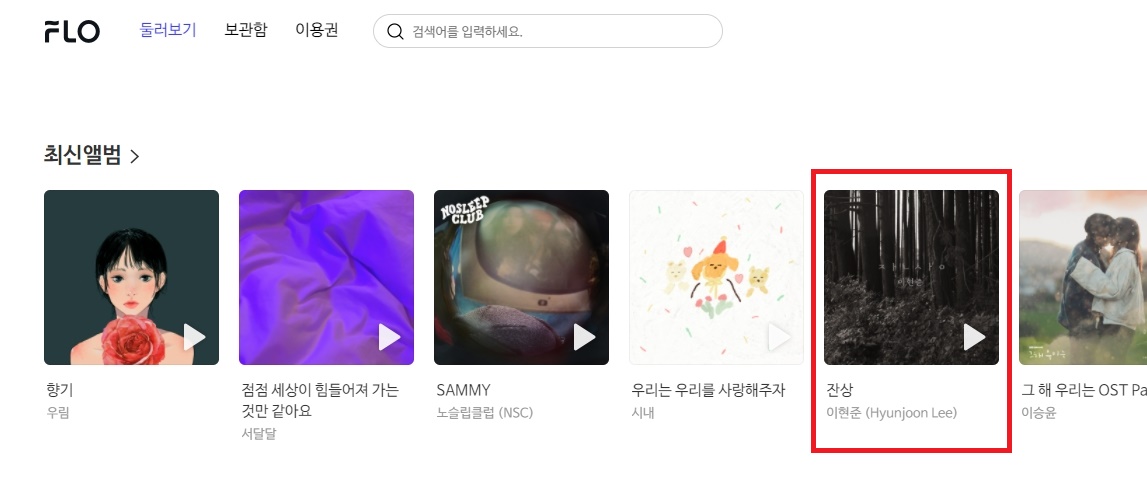Viewport: 1147px width, 478px height.
Task: Open artist 이현준 (Hyunjoon Lee)
Action: click(x=892, y=412)
